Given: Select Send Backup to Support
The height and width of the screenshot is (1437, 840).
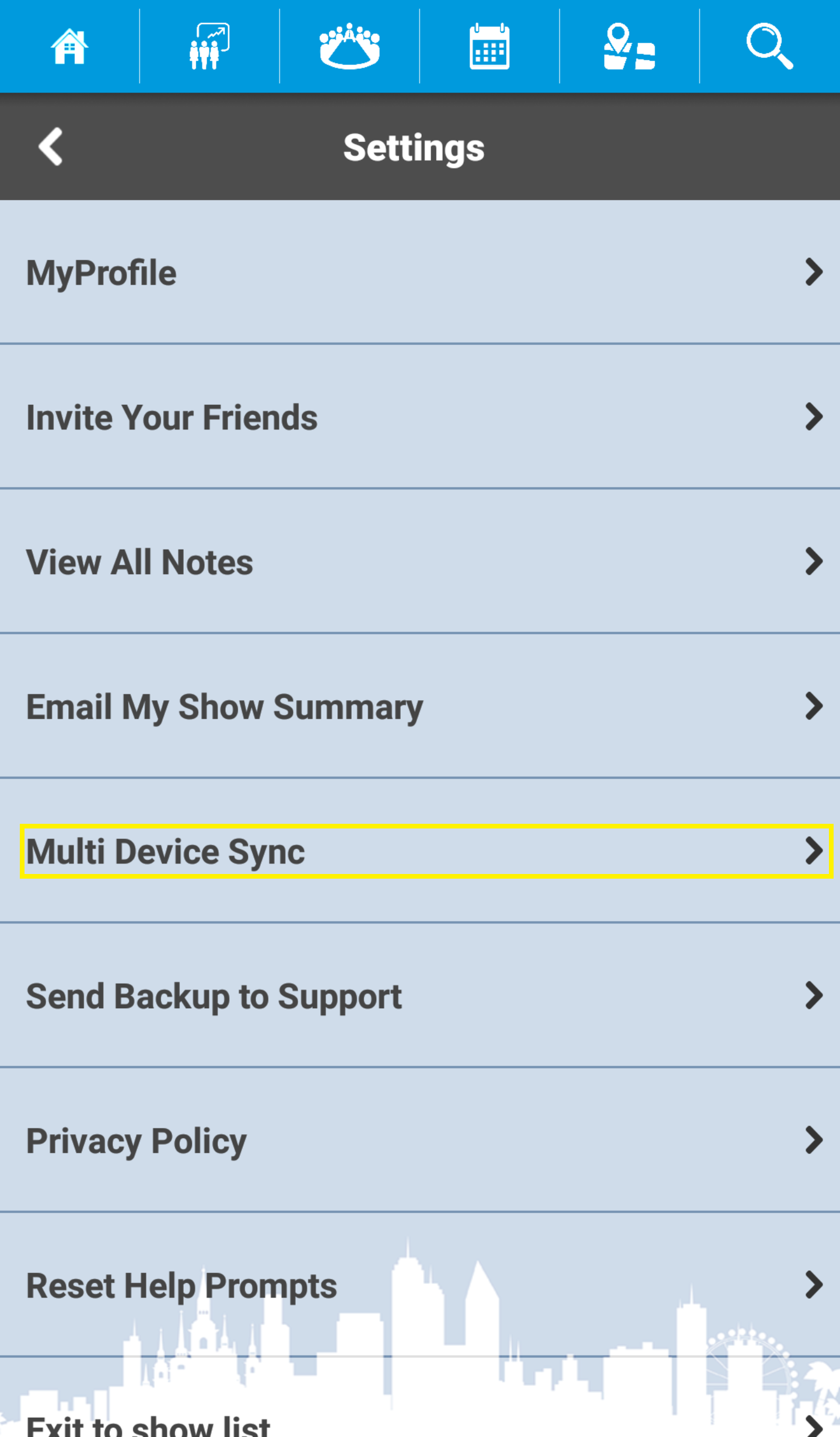Looking at the screenshot, I should [x=420, y=995].
